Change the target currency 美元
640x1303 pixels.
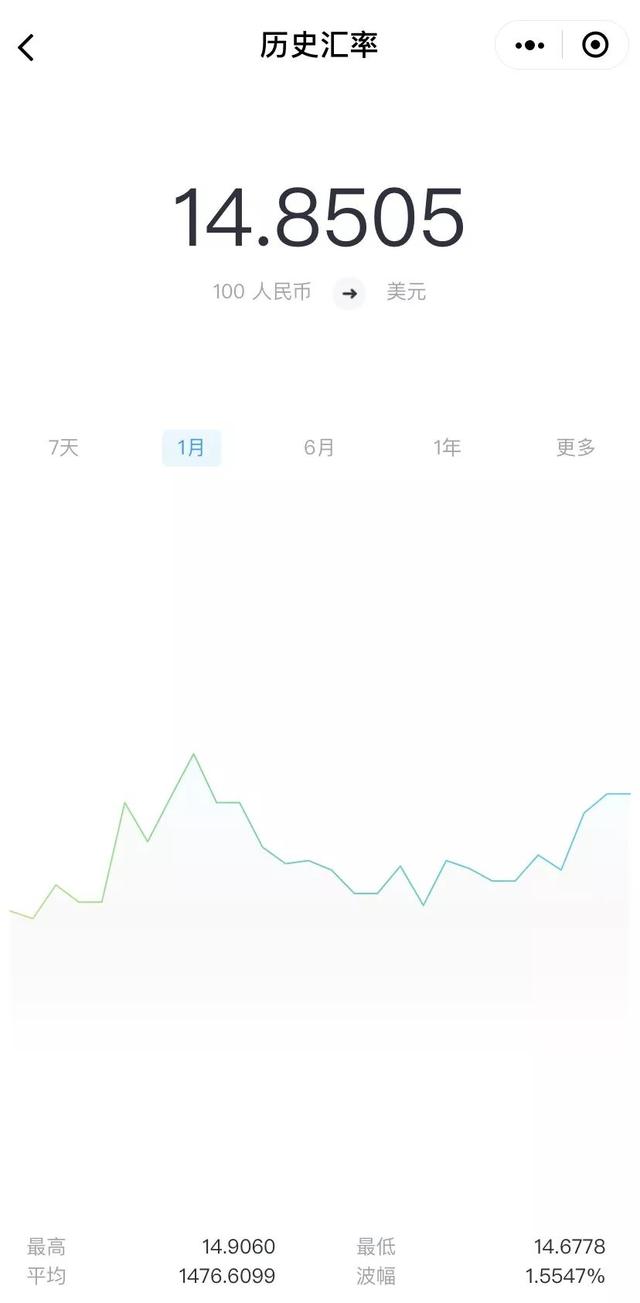coord(406,292)
